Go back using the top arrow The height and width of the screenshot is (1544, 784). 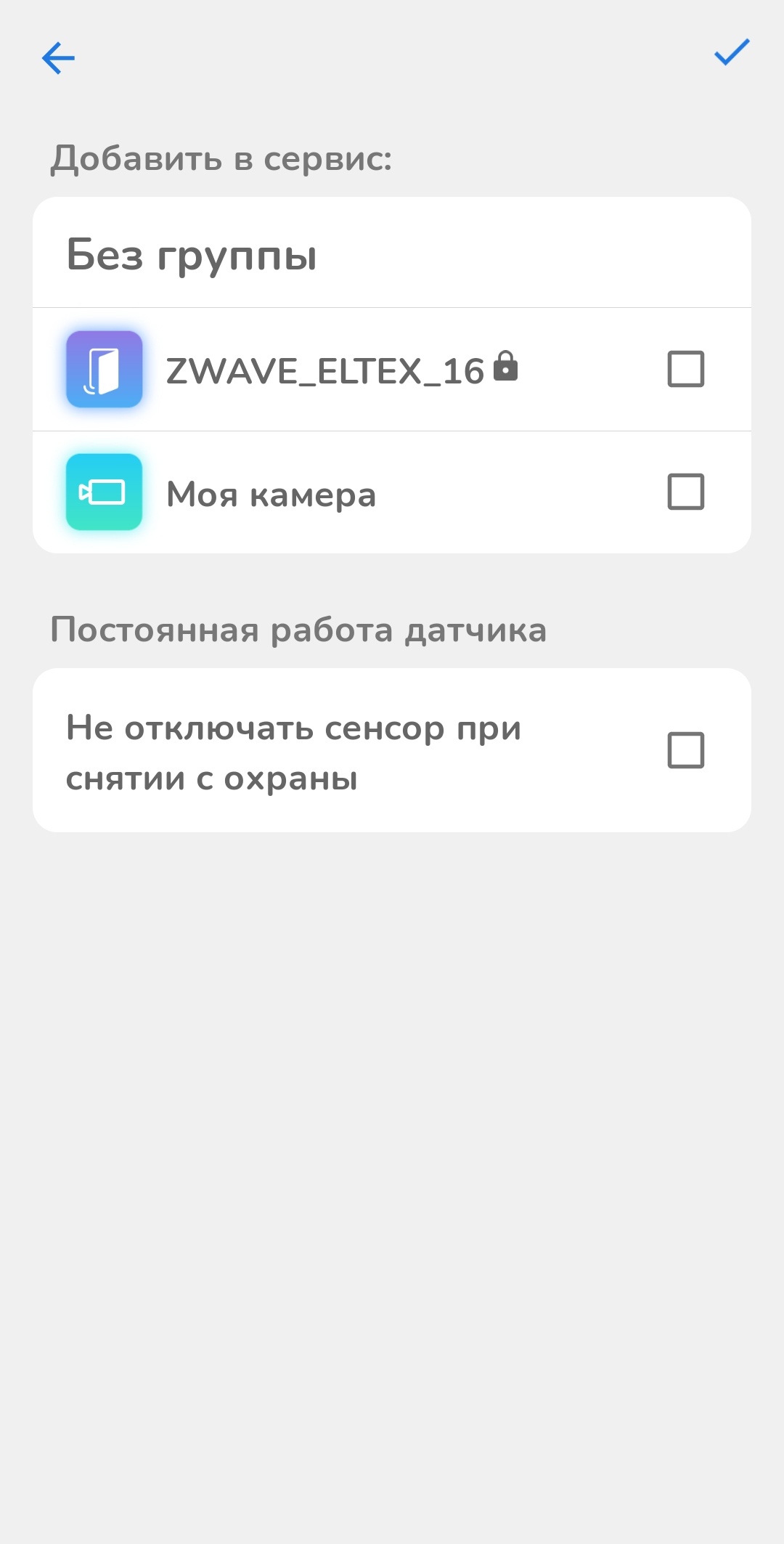click(x=58, y=58)
